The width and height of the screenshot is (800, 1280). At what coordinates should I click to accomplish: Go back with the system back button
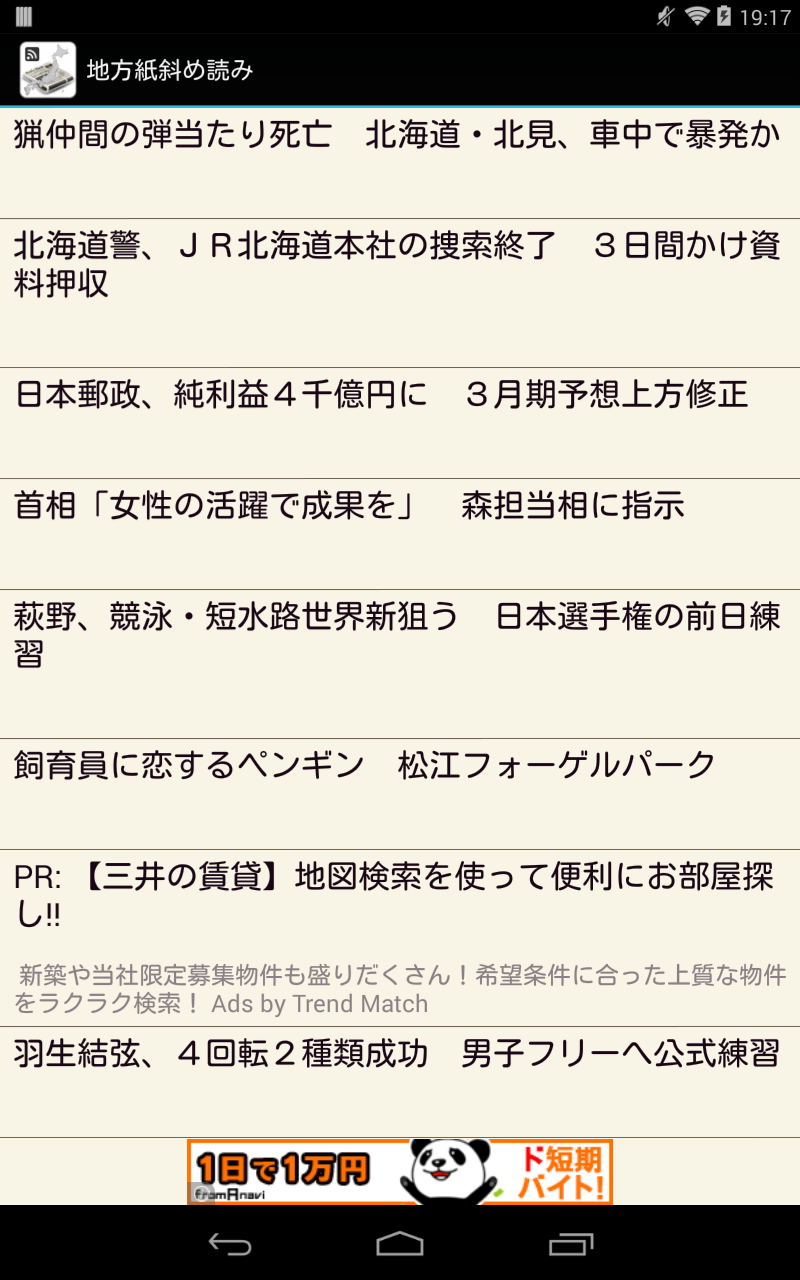pyautogui.click(x=230, y=1243)
